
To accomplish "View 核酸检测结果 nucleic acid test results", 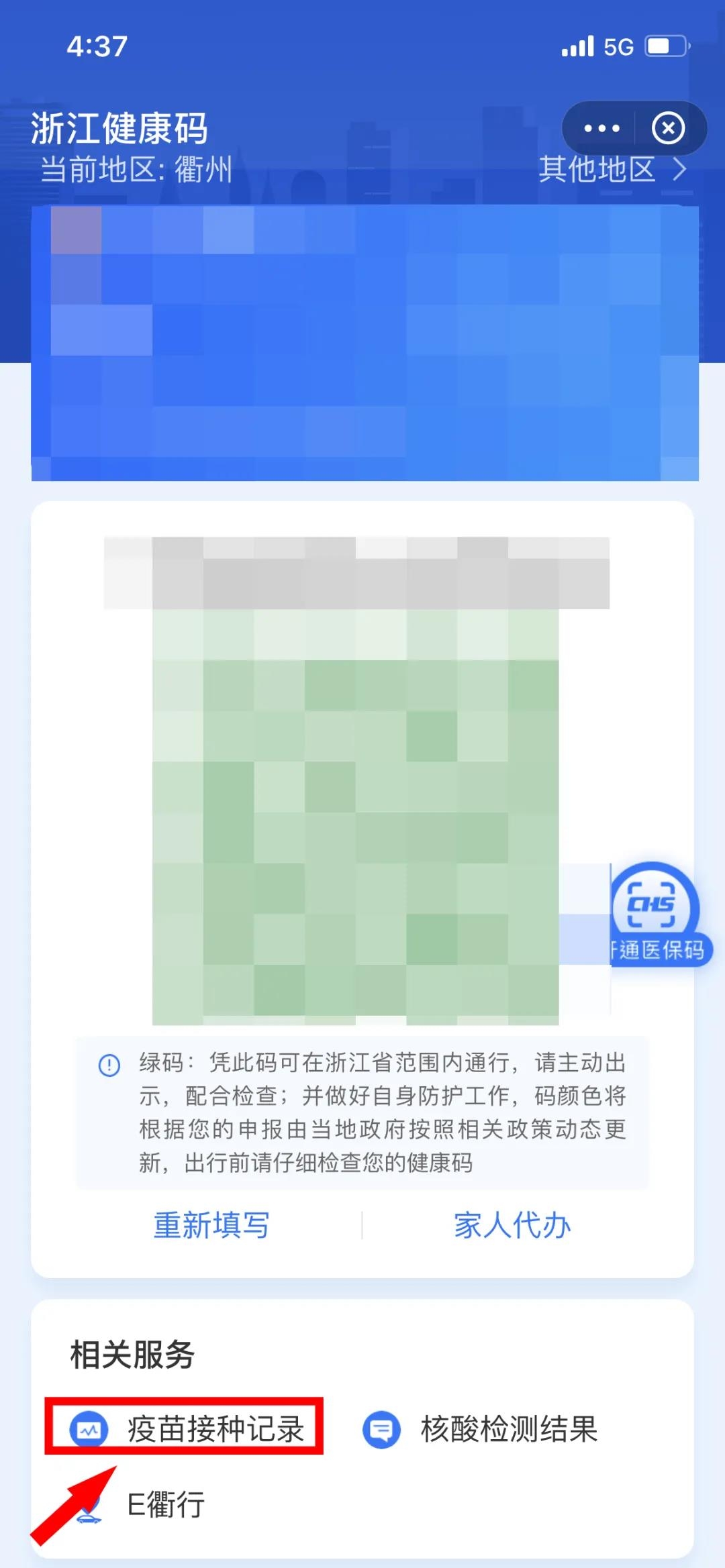I will [x=480, y=1429].
